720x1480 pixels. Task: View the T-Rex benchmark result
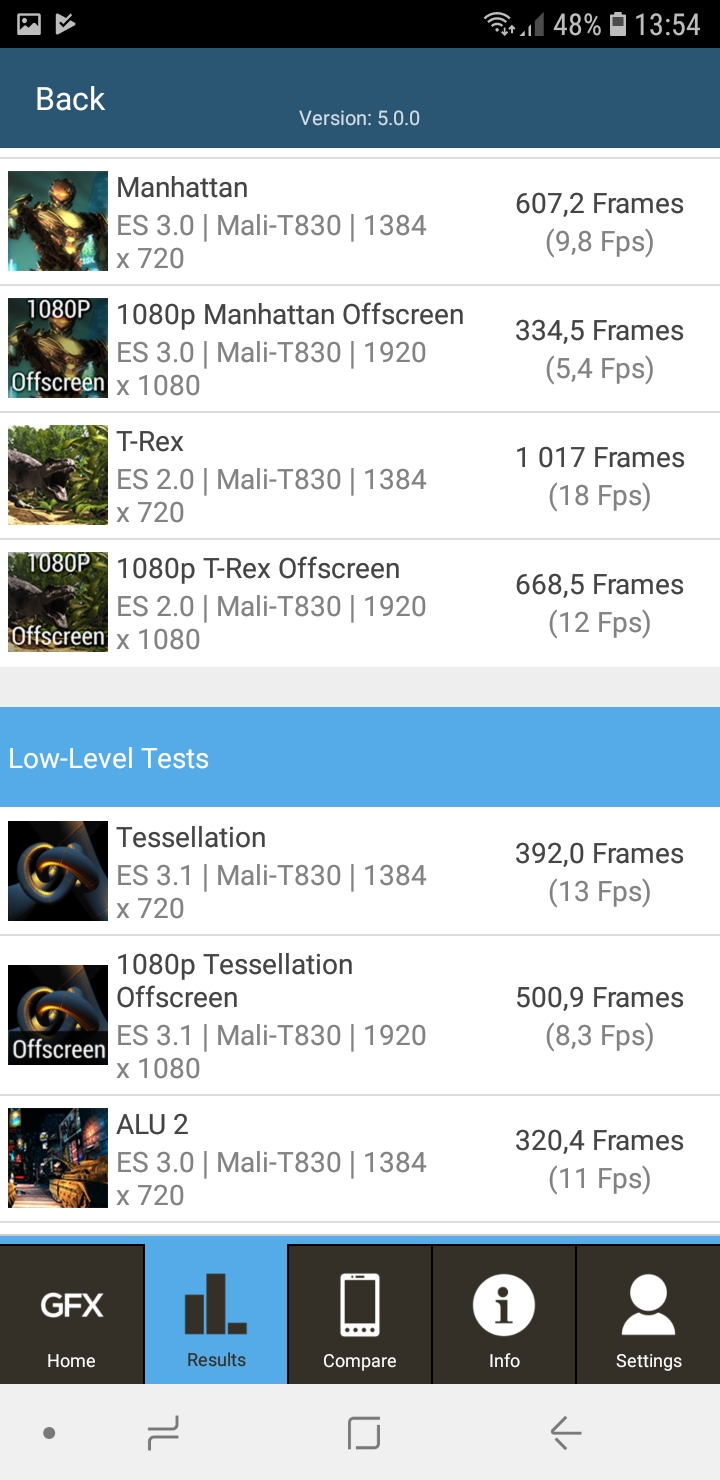point(360,476)
